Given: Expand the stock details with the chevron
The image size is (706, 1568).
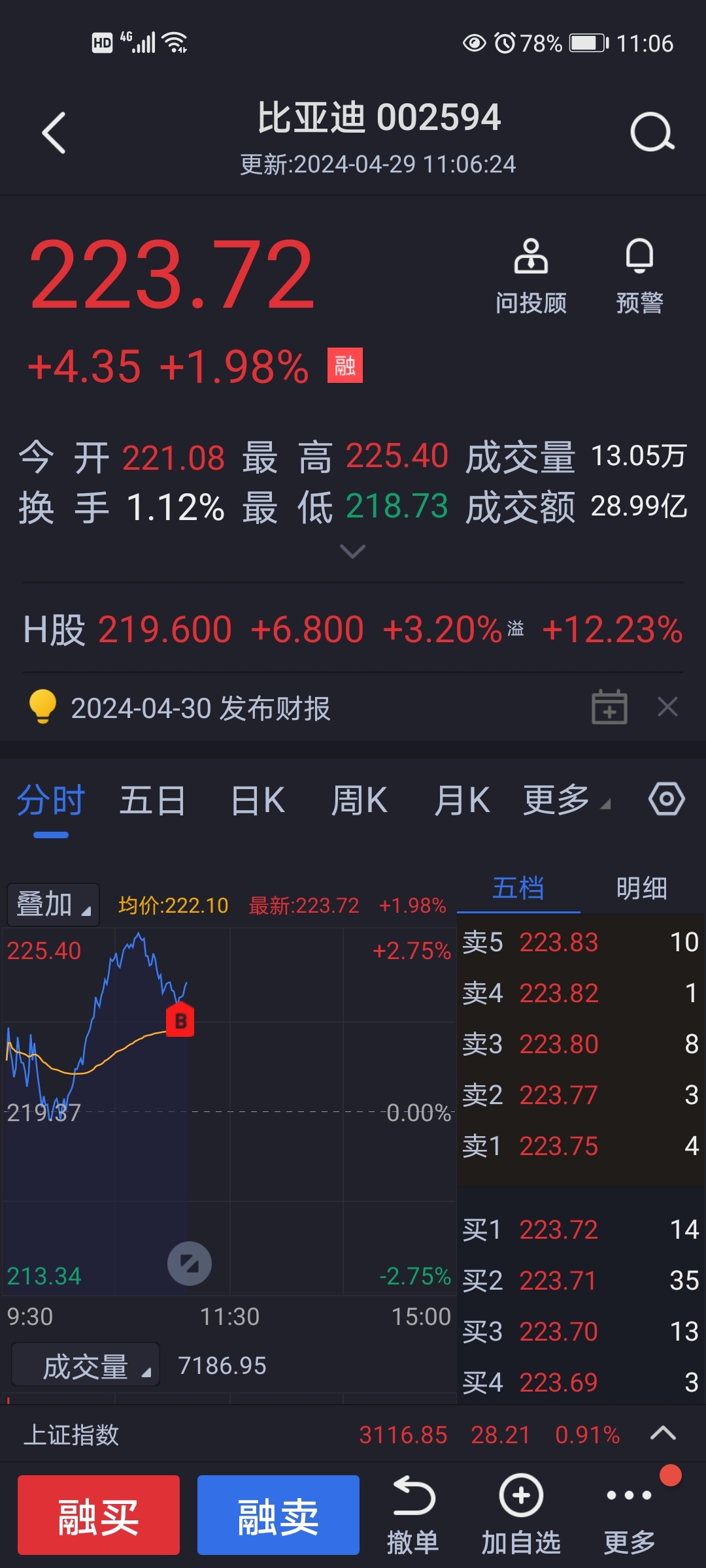Looking at the screenshot, I should 352,552.
